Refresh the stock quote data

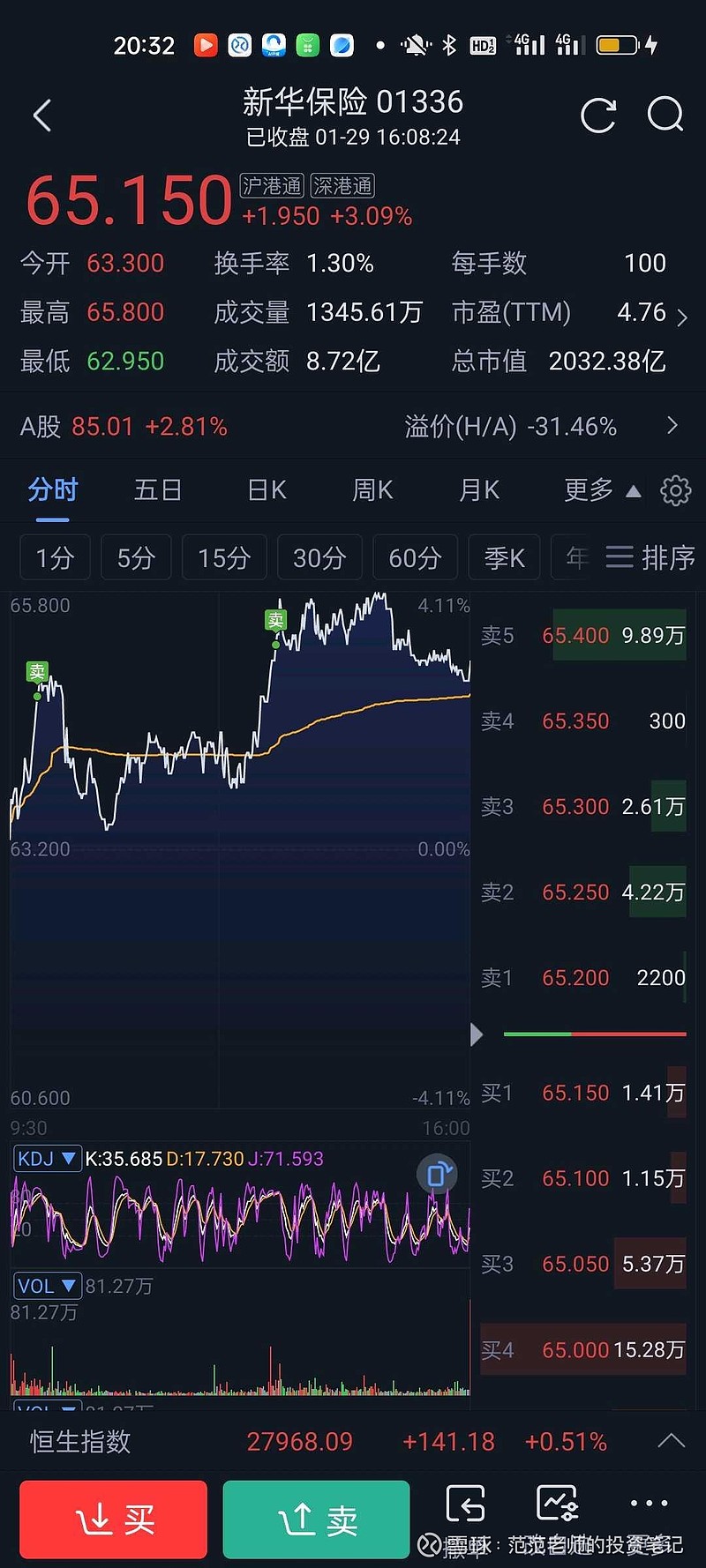tap(598, 116)
